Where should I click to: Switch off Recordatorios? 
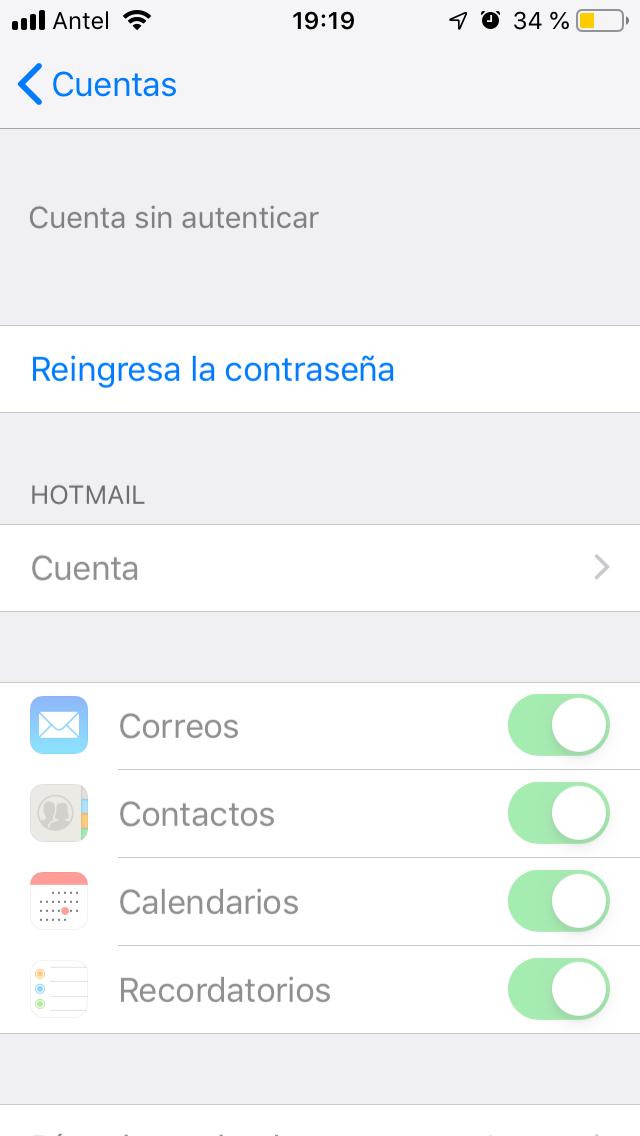coord(558,990)
